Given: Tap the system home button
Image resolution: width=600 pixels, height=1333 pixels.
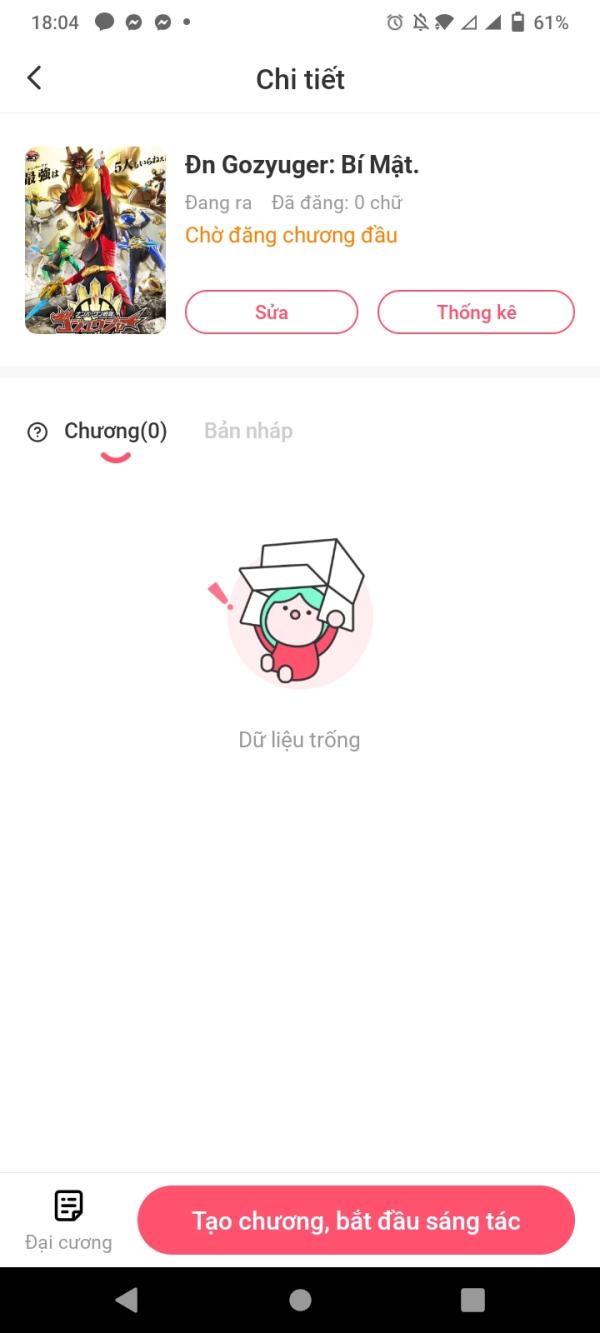Looking at the screenshot, I should pos(300,1300).
